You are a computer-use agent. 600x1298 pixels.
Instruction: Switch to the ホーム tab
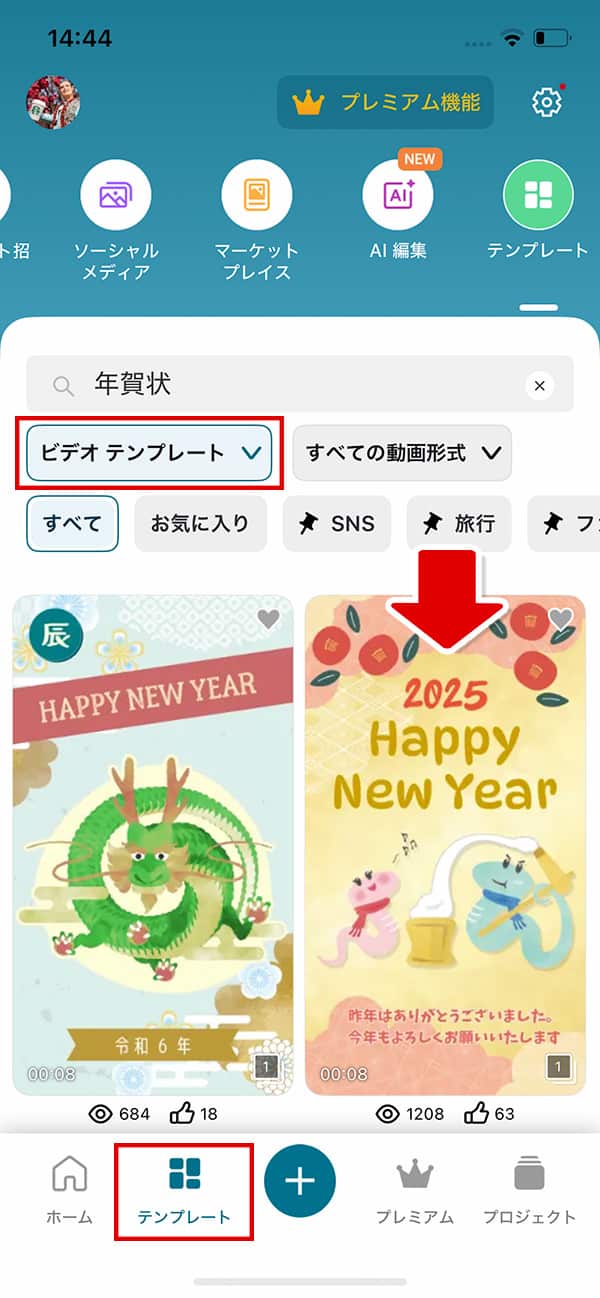tap(70, 1190)
